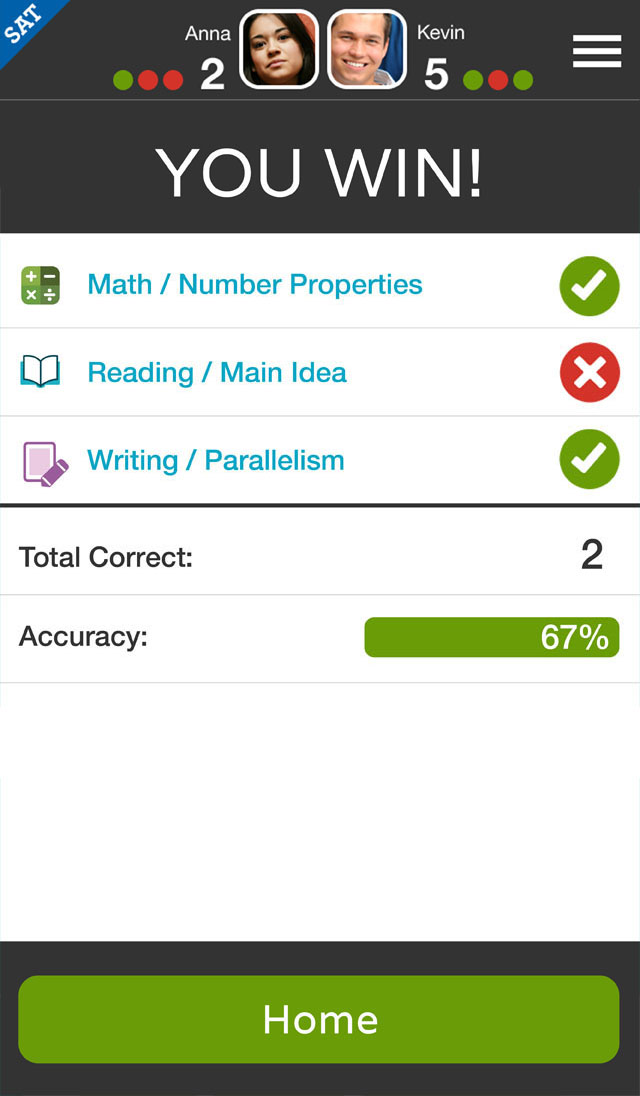Open the Writing / Parallelism question
The height and width of the screenshot is (1096, 640).
(320, 460)
